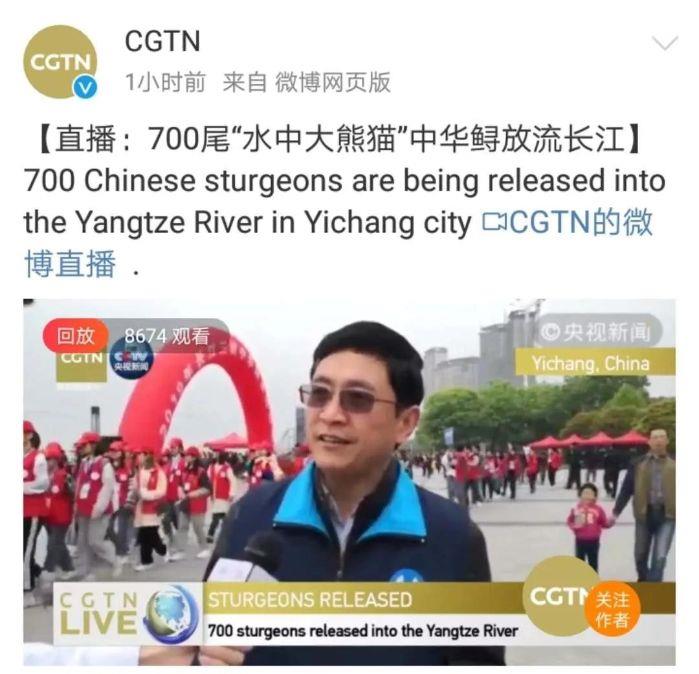Follow the author via 关注作者 button
Screen dimensions: 699x674
(612, 609)
